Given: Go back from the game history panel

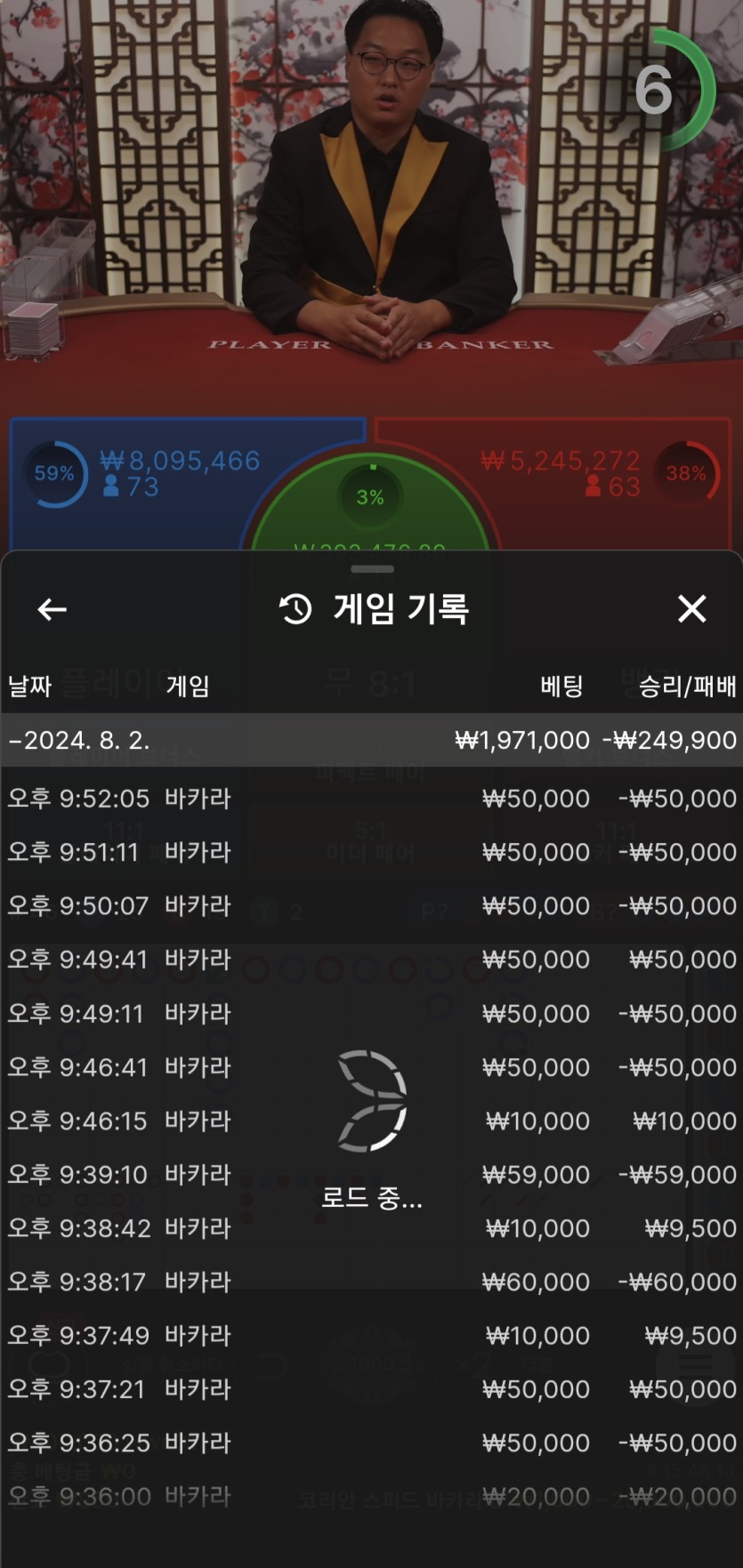Looking at the screenshot, I should 52,609.
